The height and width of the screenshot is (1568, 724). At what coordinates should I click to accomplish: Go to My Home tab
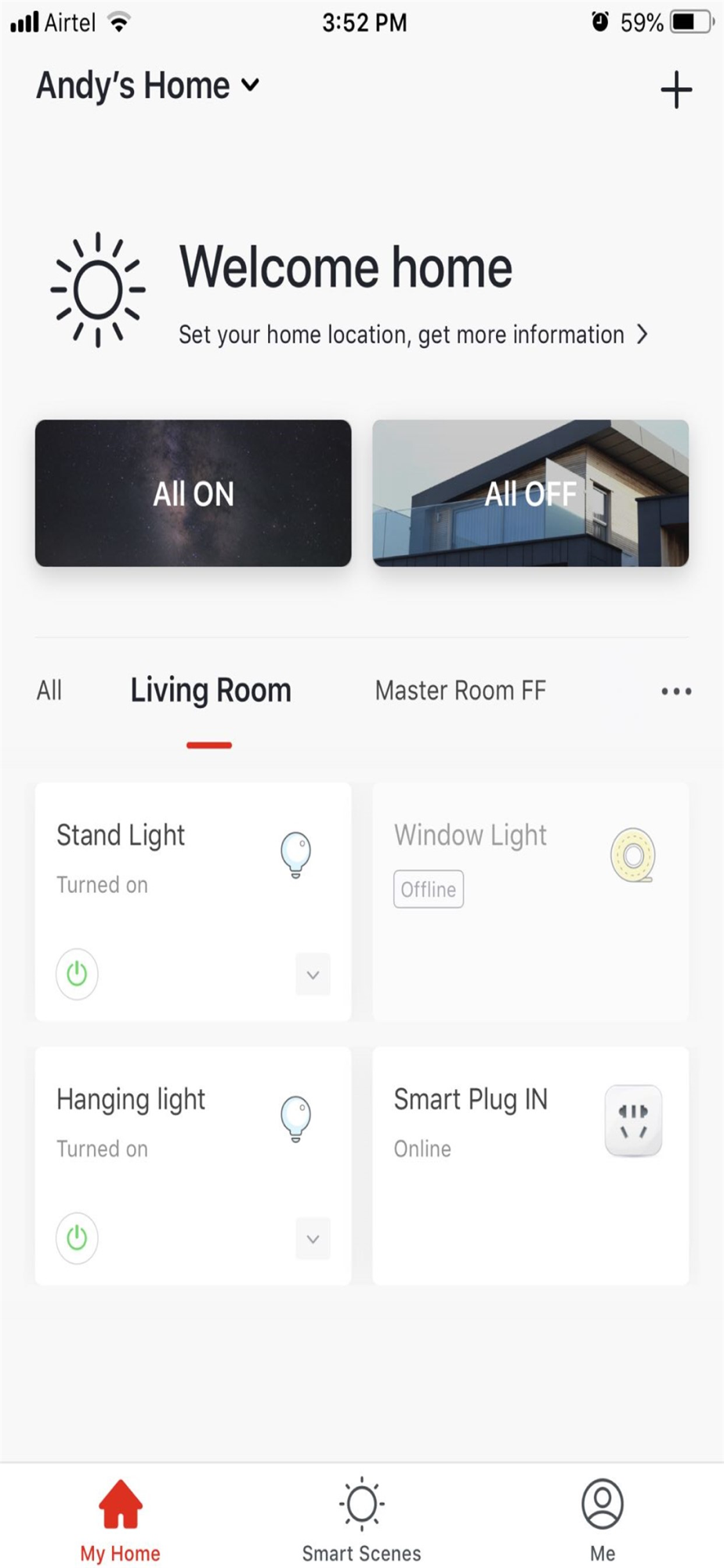coord(120,1521)
